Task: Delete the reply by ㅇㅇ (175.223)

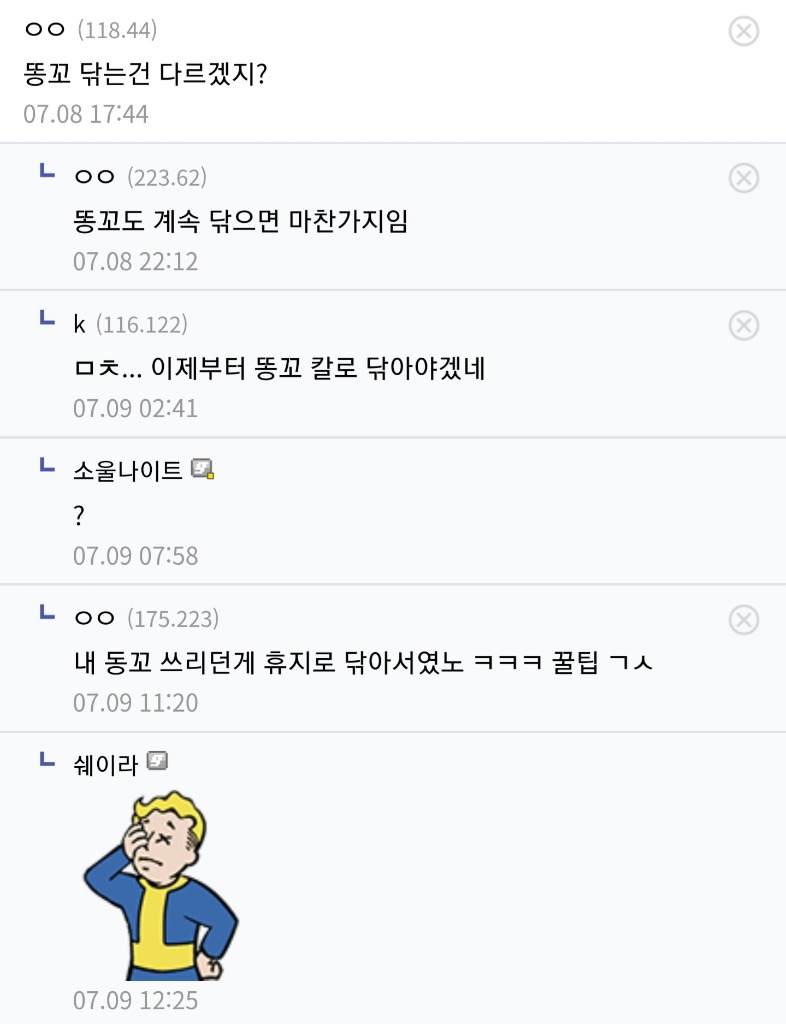Action: [x=743, y=620]
